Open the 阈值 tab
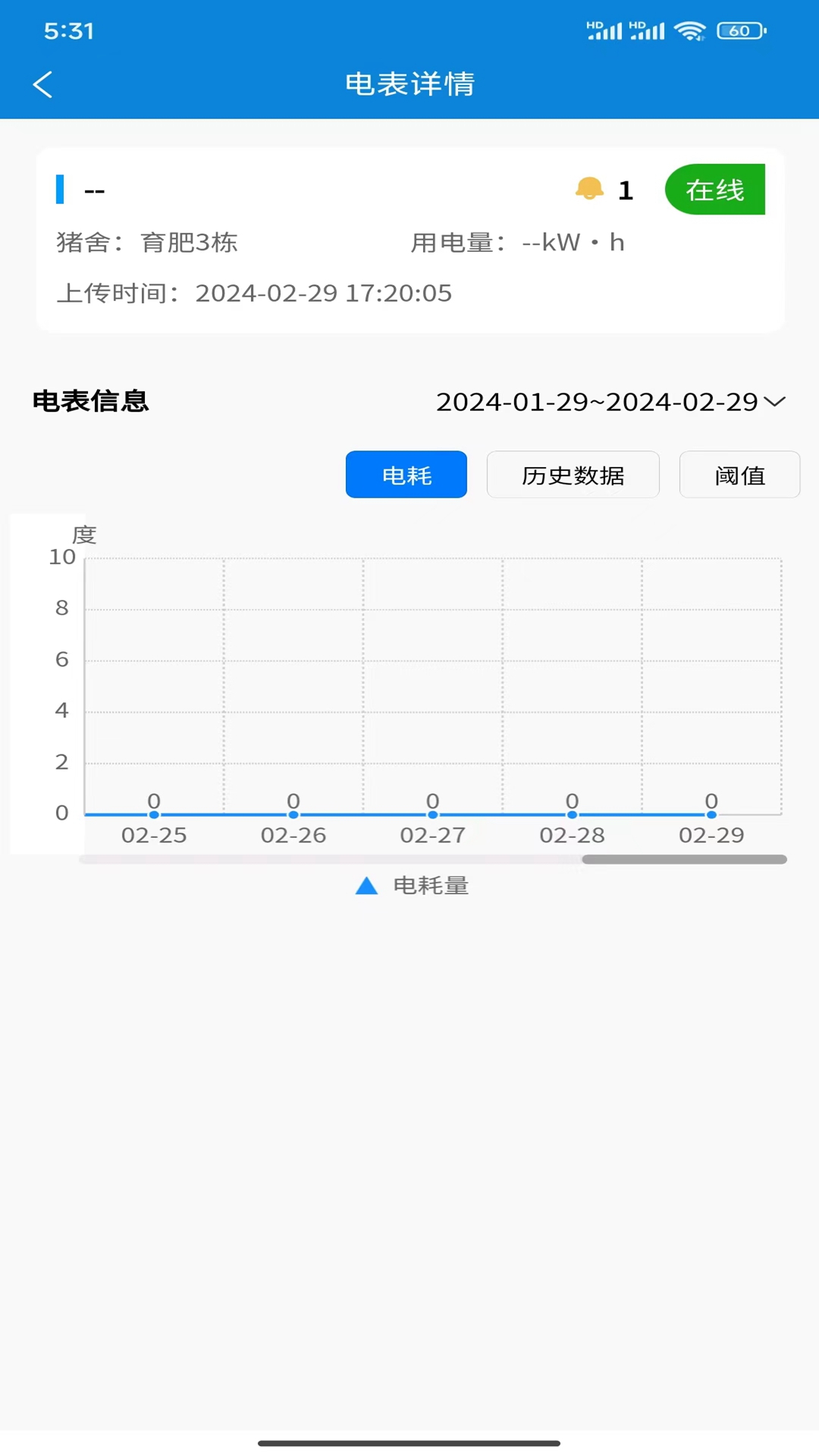The width and height of the screenshot is (819, 1456). click(x=739, y=475)
